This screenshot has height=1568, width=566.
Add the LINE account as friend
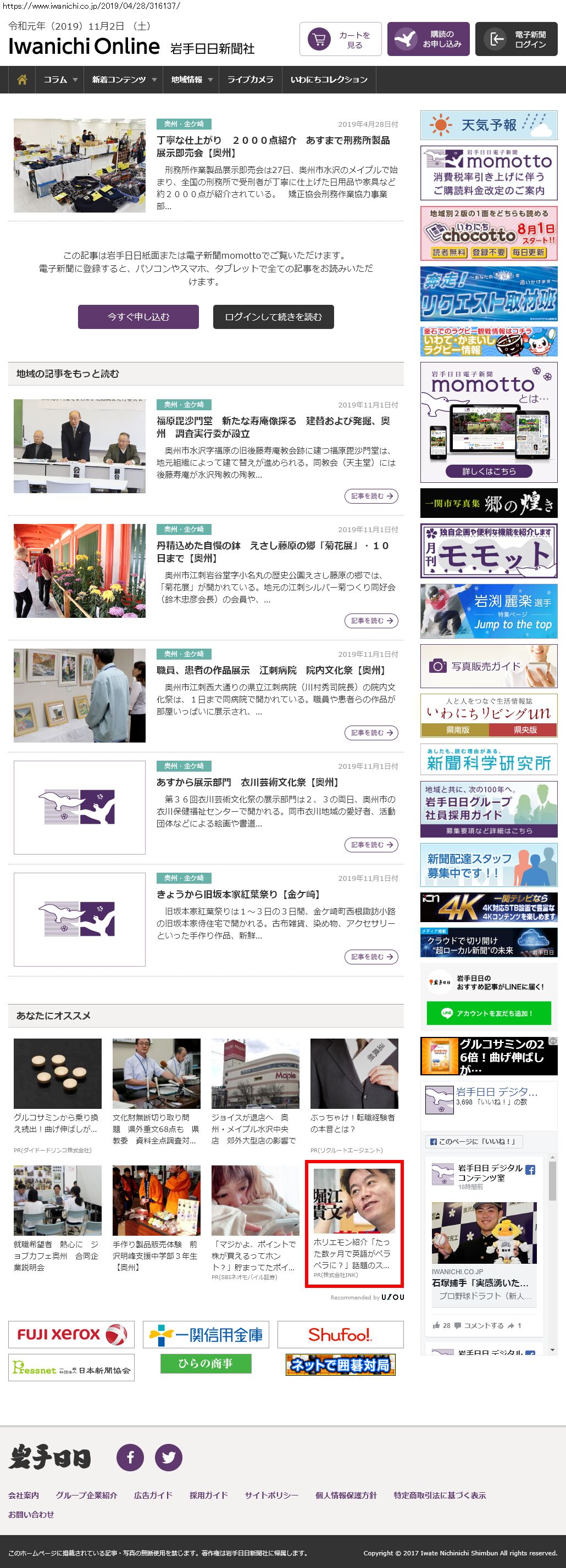pos(489,1013)
